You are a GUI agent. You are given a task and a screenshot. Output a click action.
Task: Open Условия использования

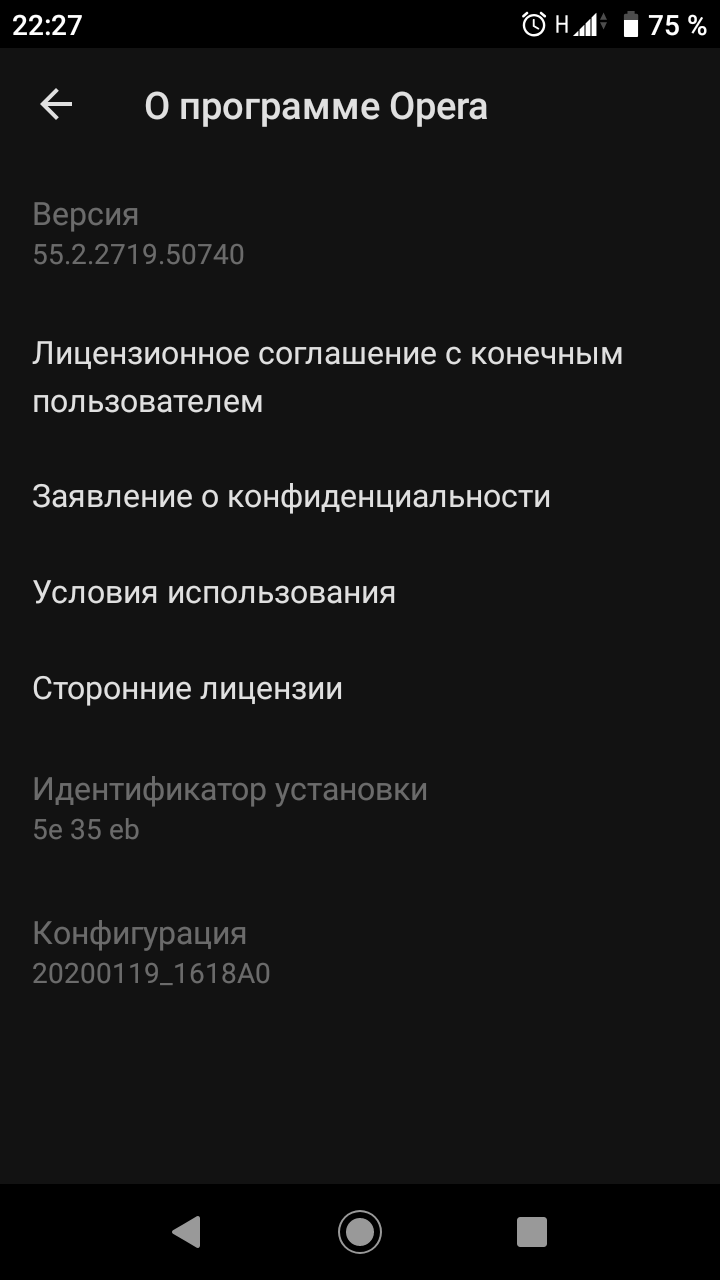(214, 592)
